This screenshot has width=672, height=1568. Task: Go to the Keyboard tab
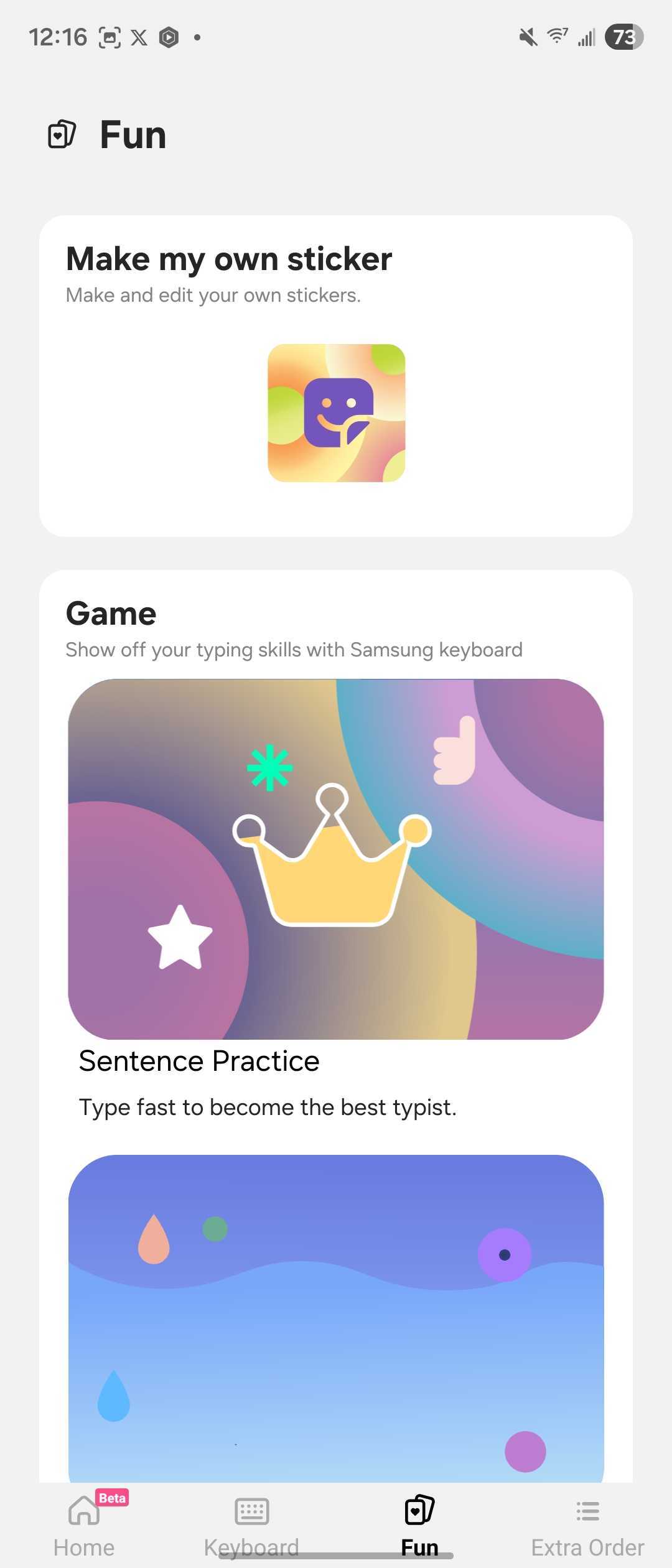tap(252, 1524)
